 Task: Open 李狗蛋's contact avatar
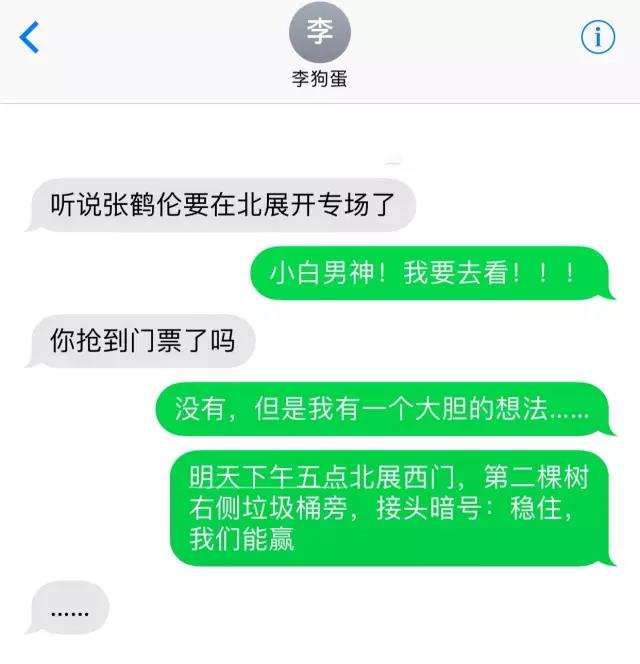(x=319, y=33)
